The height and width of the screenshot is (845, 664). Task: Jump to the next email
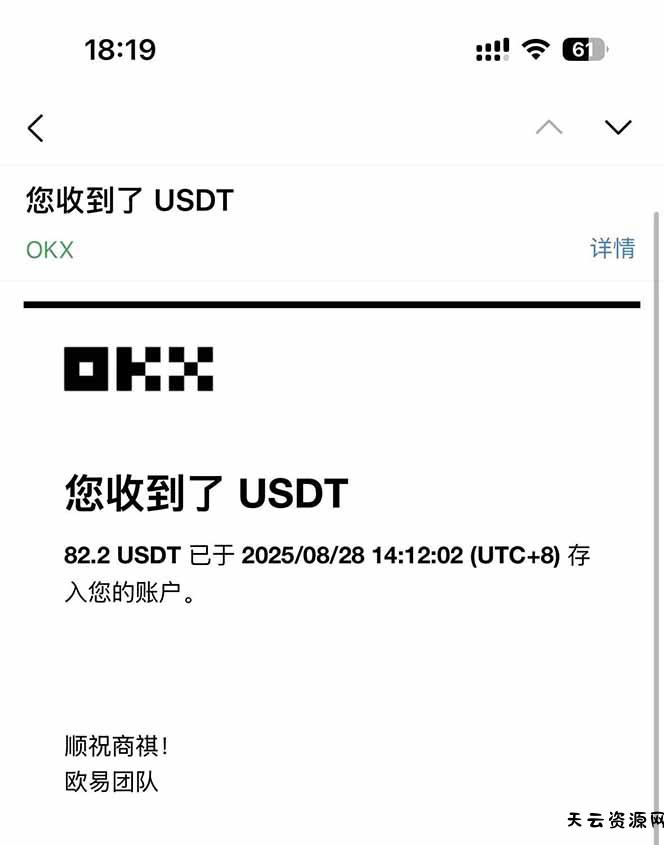(618, 127)
